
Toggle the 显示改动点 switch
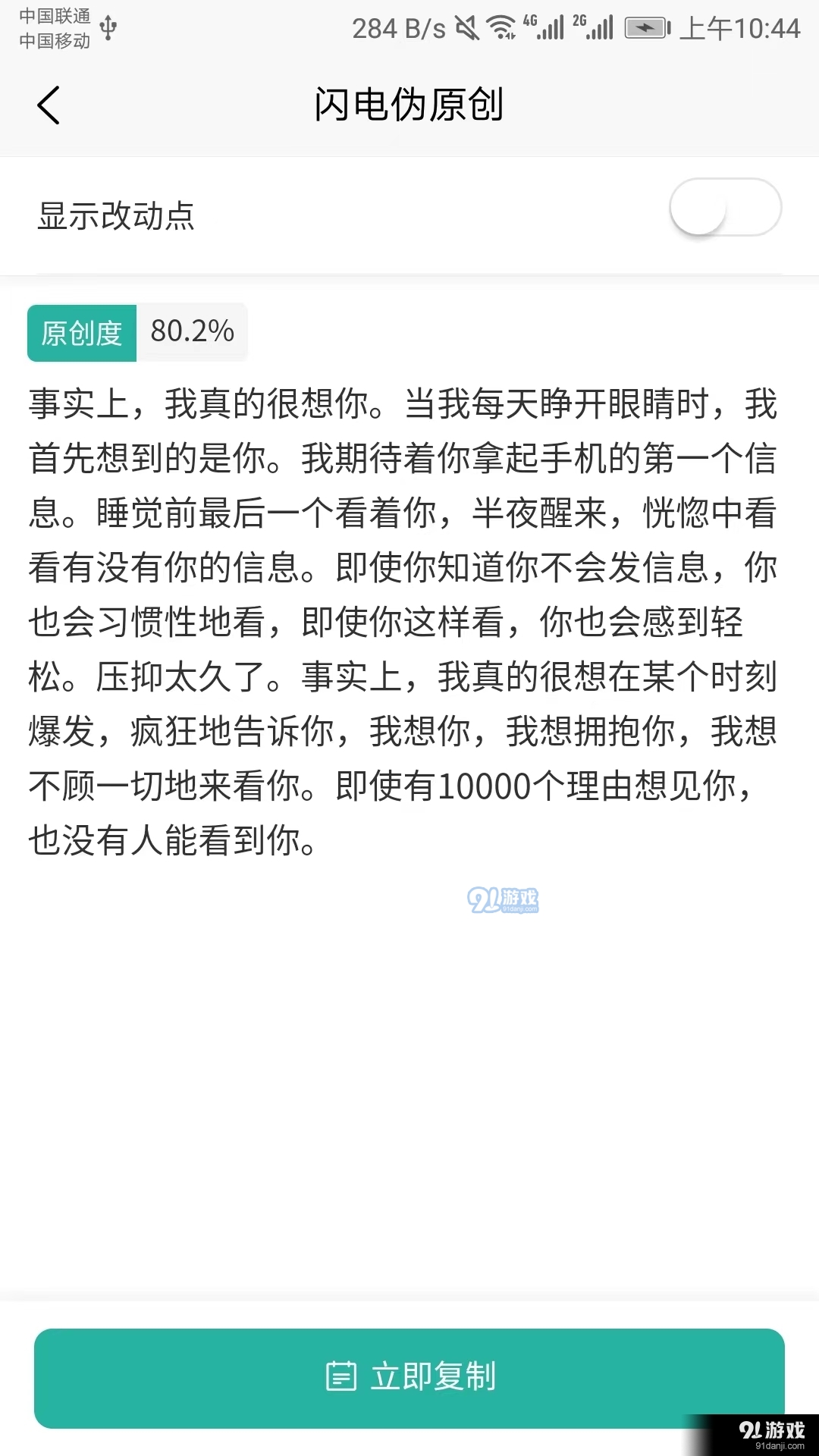[x=725, y=208]
